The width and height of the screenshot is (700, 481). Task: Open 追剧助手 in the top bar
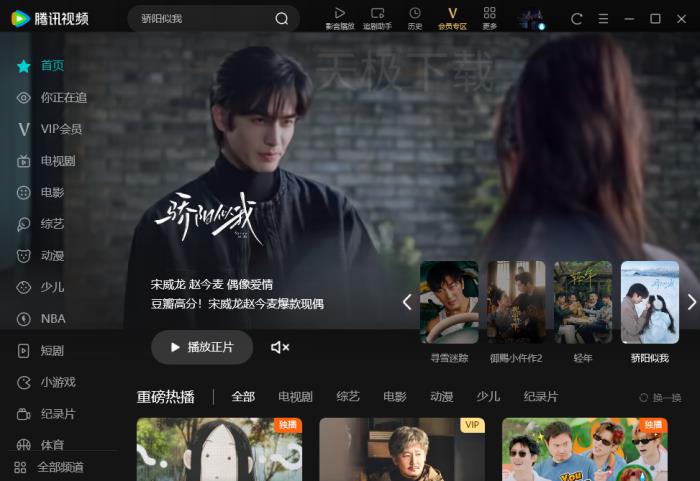click(378, 17)
